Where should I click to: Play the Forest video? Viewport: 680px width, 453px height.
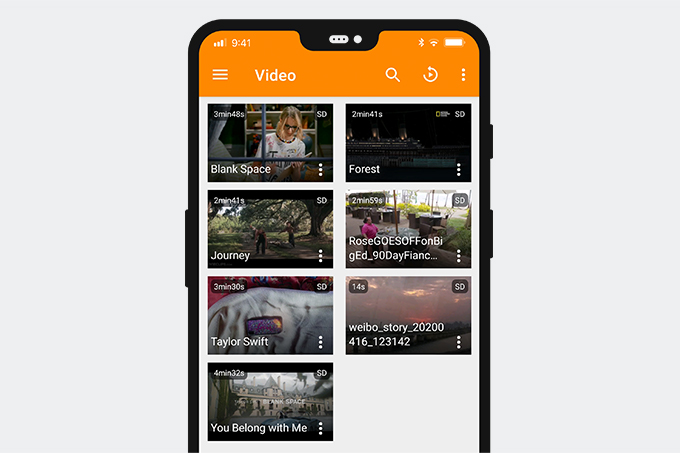(x=400, y=138)
